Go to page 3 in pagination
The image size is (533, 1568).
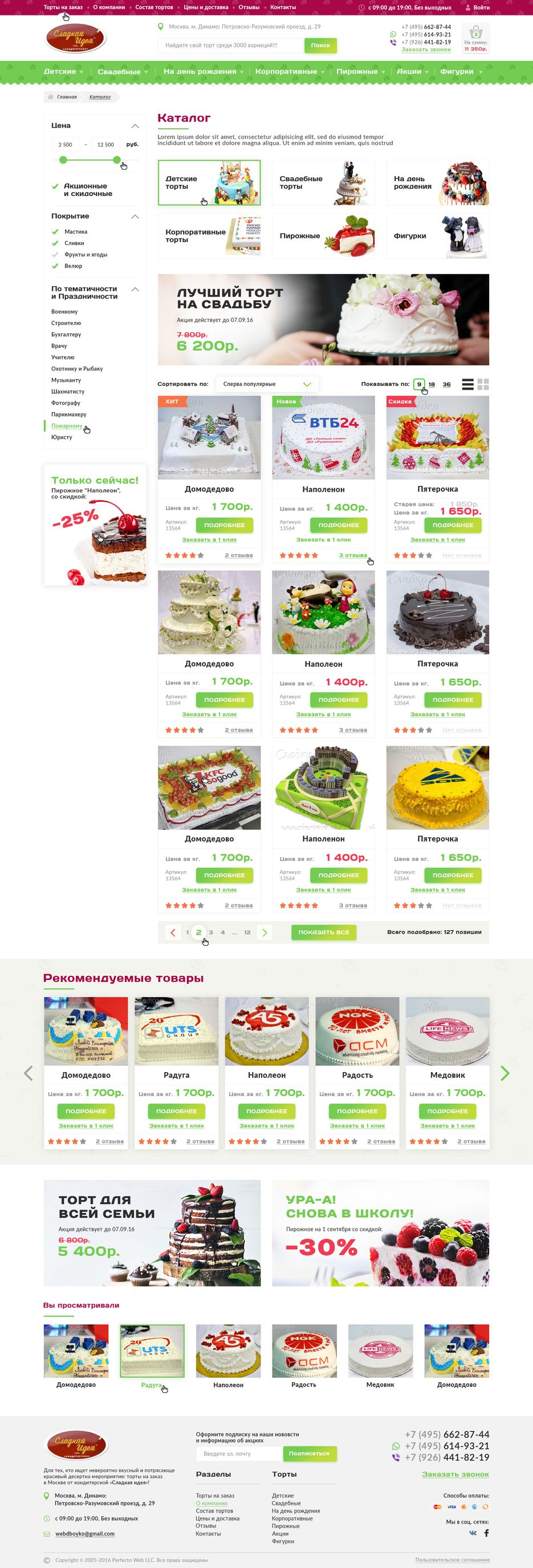[211, 932]
